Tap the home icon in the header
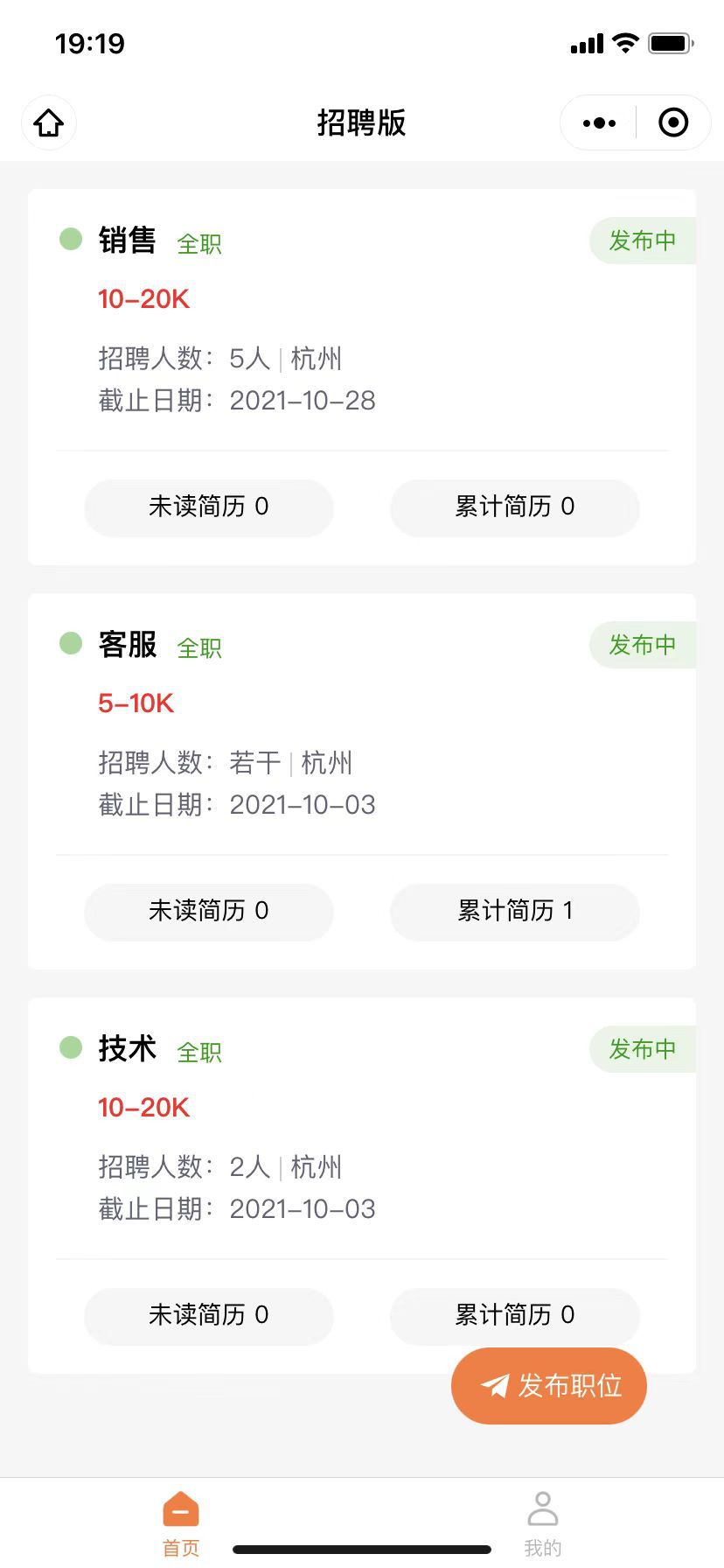Screen dimensions: 724x1568 click(49, 122)
